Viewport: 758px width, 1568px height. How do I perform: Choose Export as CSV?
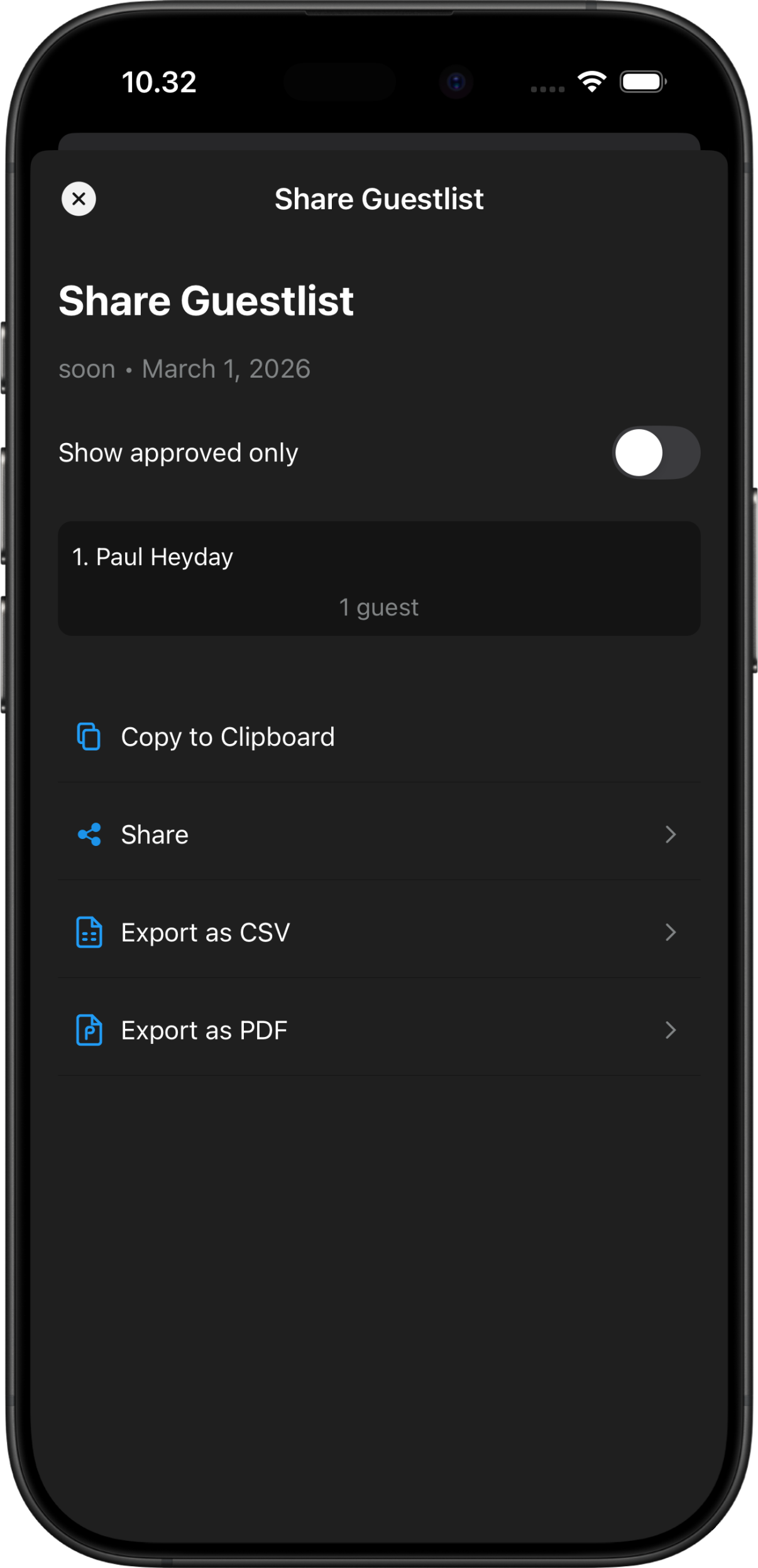[x=206, y=933]
